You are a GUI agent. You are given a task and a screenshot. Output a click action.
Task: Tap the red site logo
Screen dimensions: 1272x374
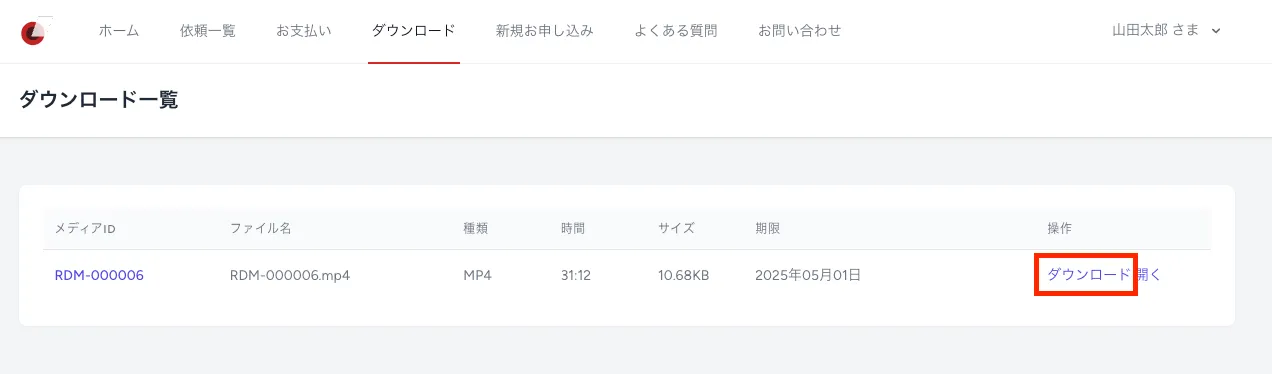point(33,32)
